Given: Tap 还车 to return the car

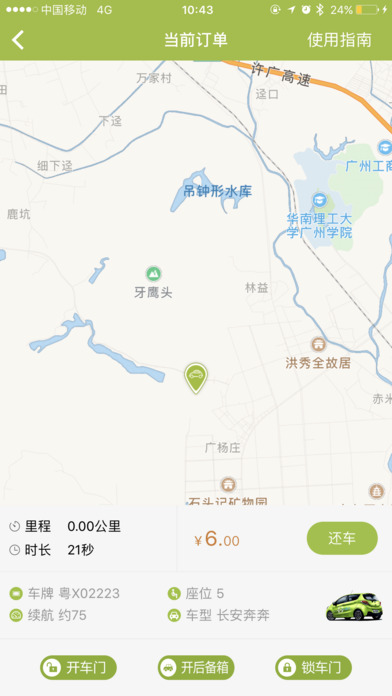Looking at the screenshot, I should tap(342, 538).
